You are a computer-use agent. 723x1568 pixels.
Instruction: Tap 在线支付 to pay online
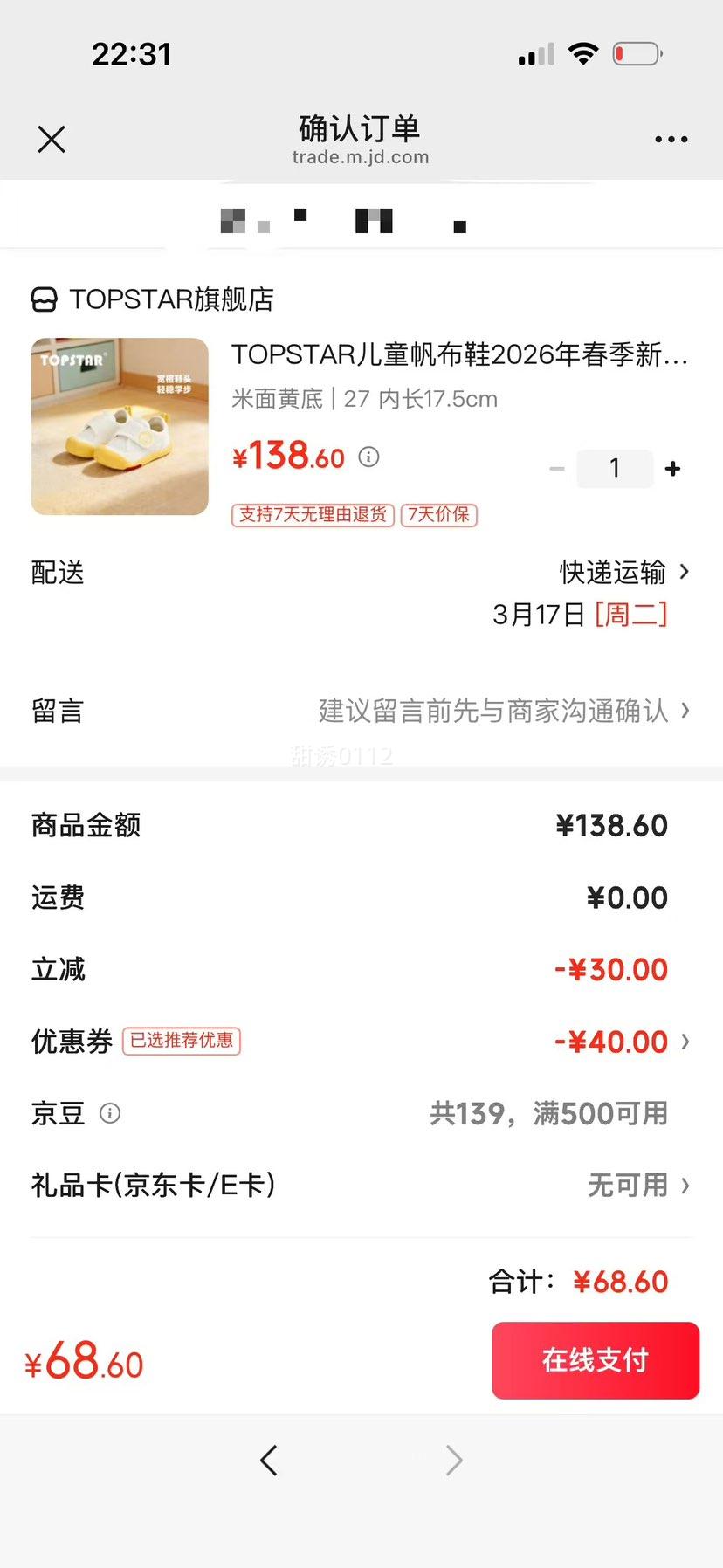pos(595,1360)
